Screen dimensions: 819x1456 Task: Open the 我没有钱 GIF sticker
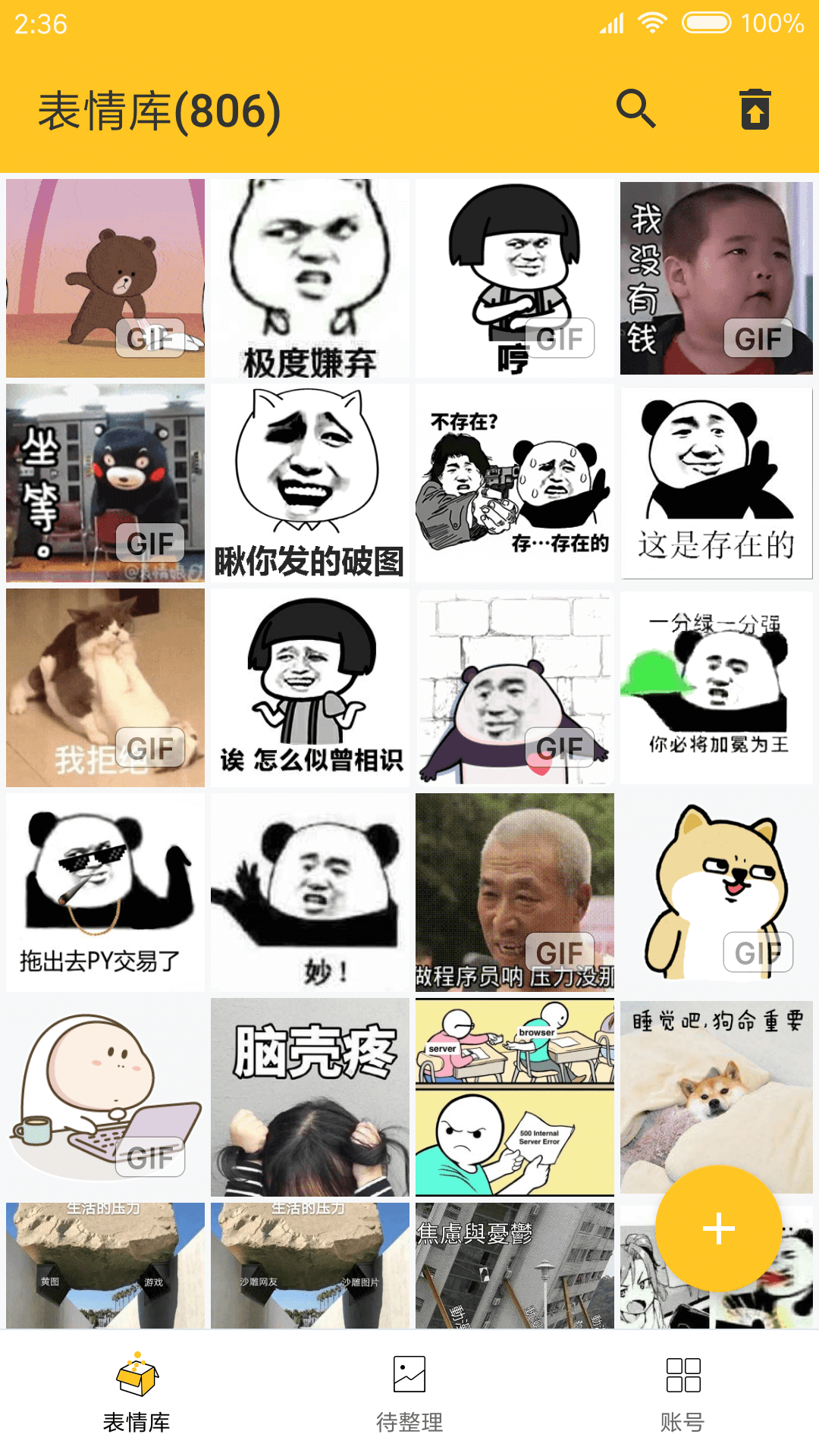716,278
